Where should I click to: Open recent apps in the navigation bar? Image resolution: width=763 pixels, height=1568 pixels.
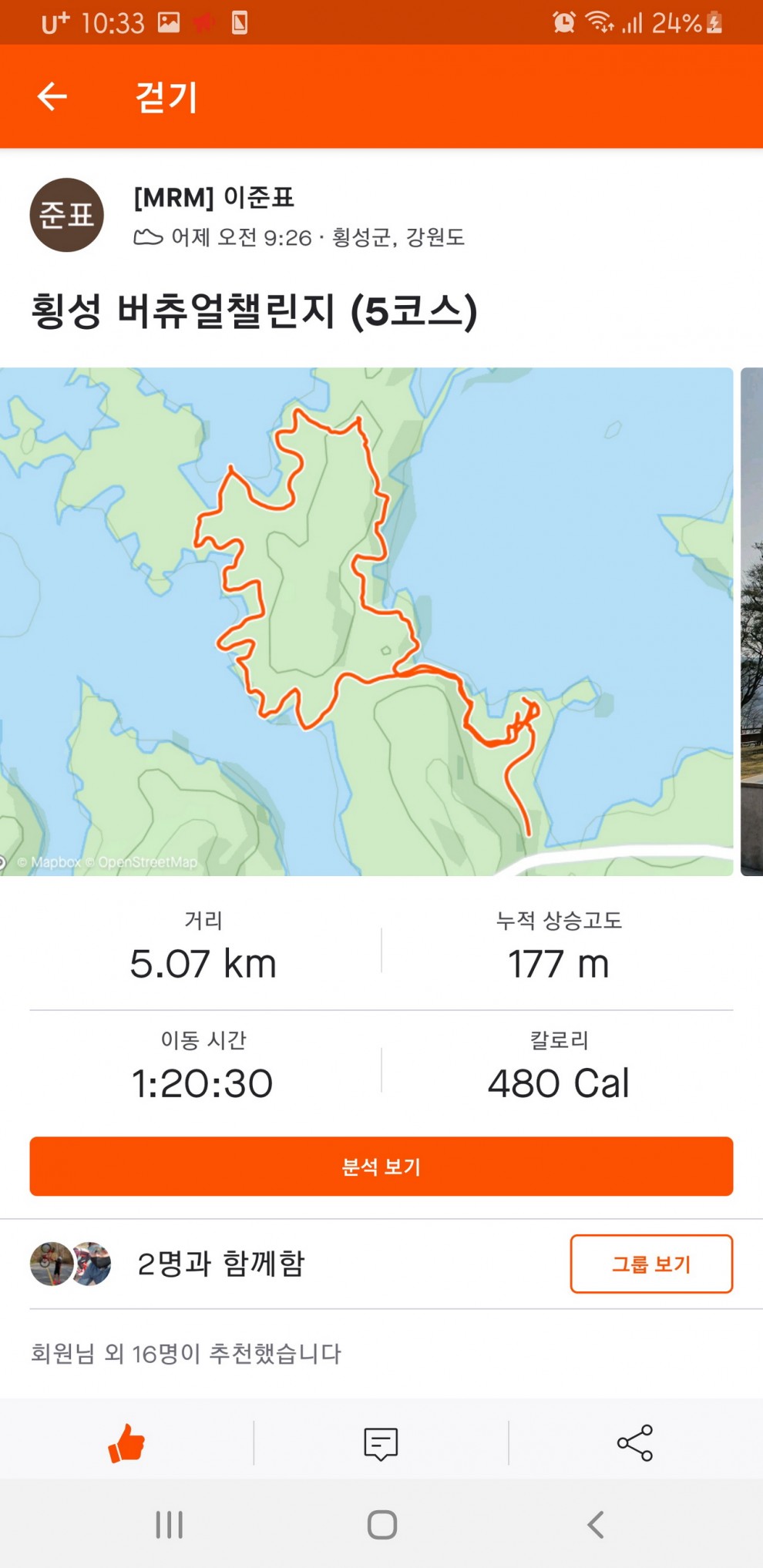pyautogui.click(x=169, y=1524)
